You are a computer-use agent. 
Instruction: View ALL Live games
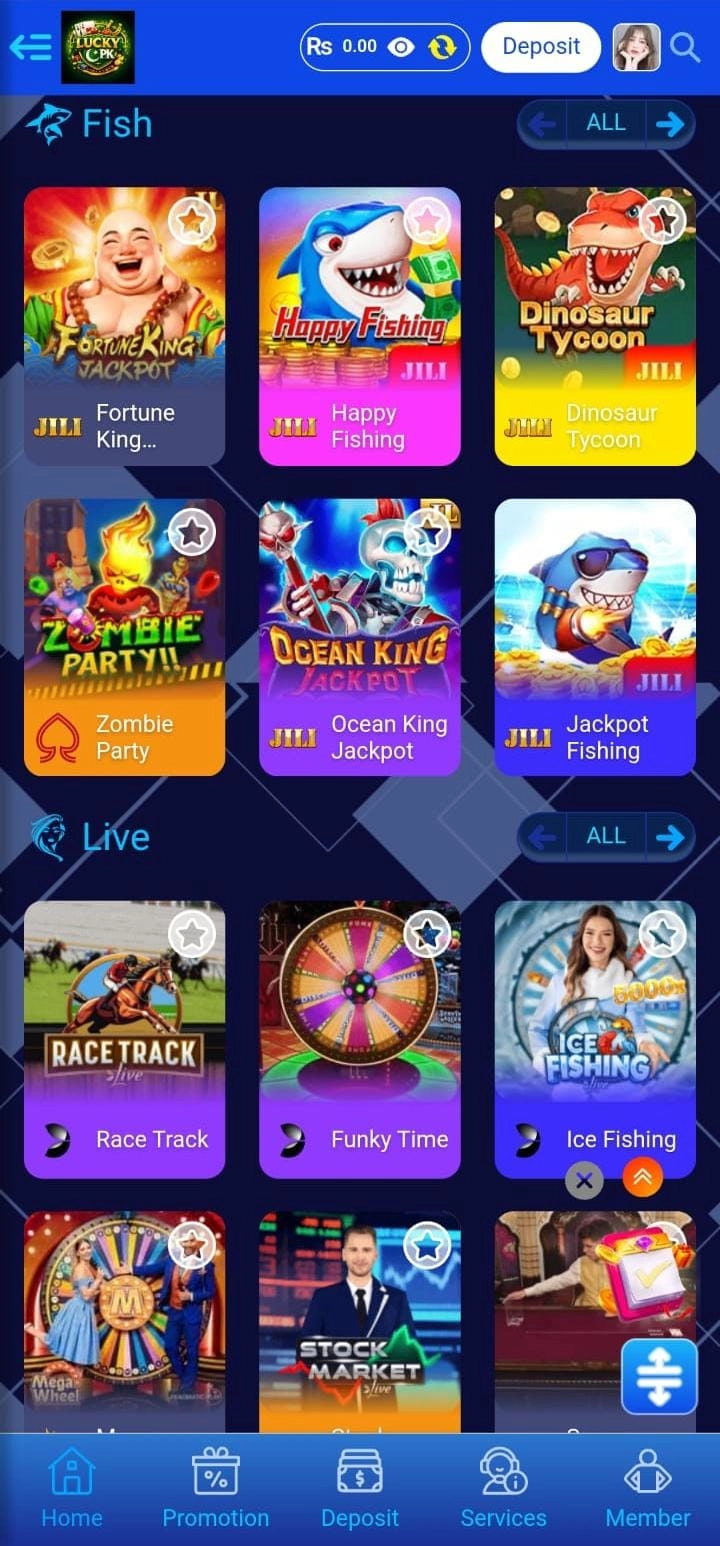click(606, 837)
